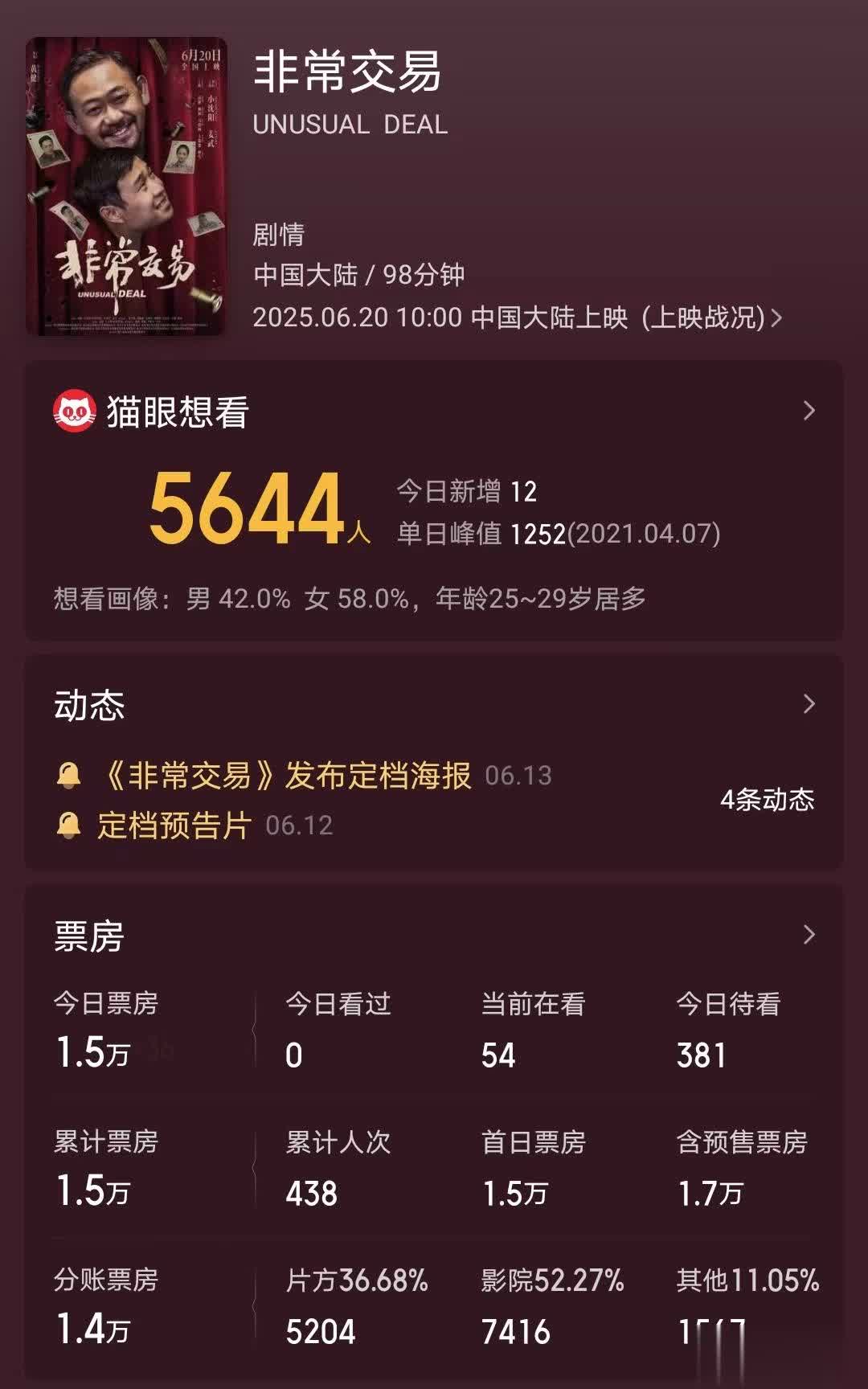Open the 发布定档海报 news item
Image resolution: width=868 pixels, height=1389 pixels.
pos(287,776)
